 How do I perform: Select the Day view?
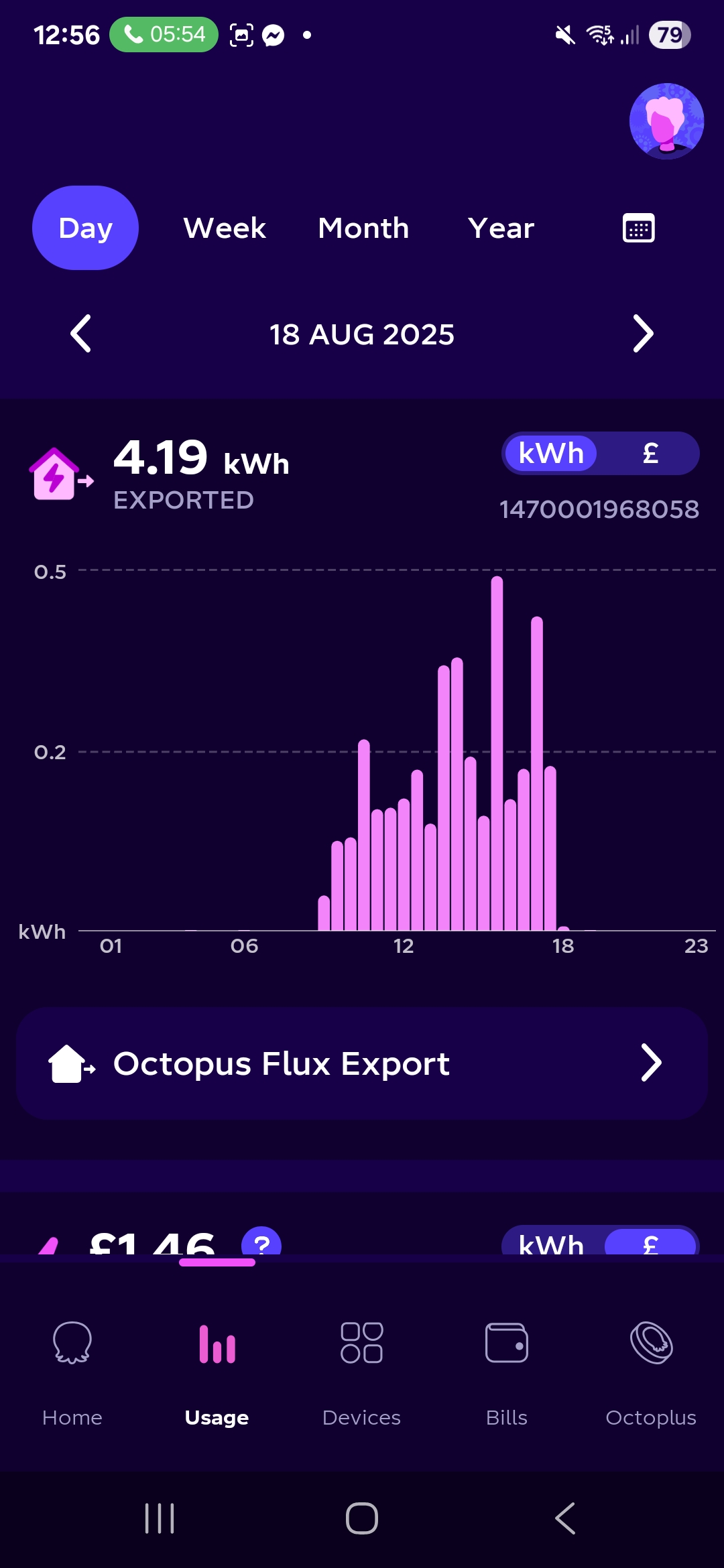(85, 228)
